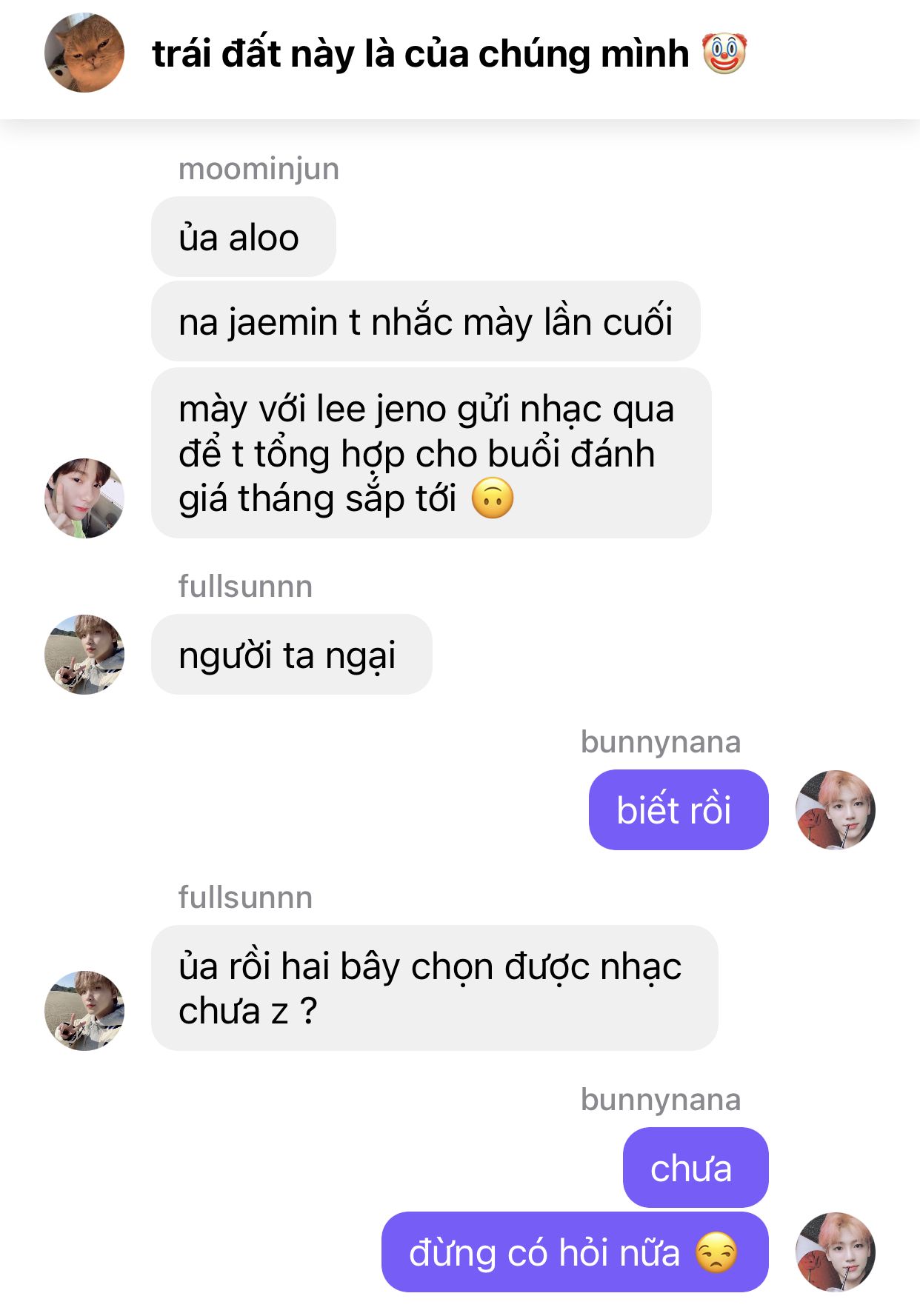Tap fullsunnn's avatar beside "ủa rồi hai bây" message
920x1316 pixels.
84,1010
